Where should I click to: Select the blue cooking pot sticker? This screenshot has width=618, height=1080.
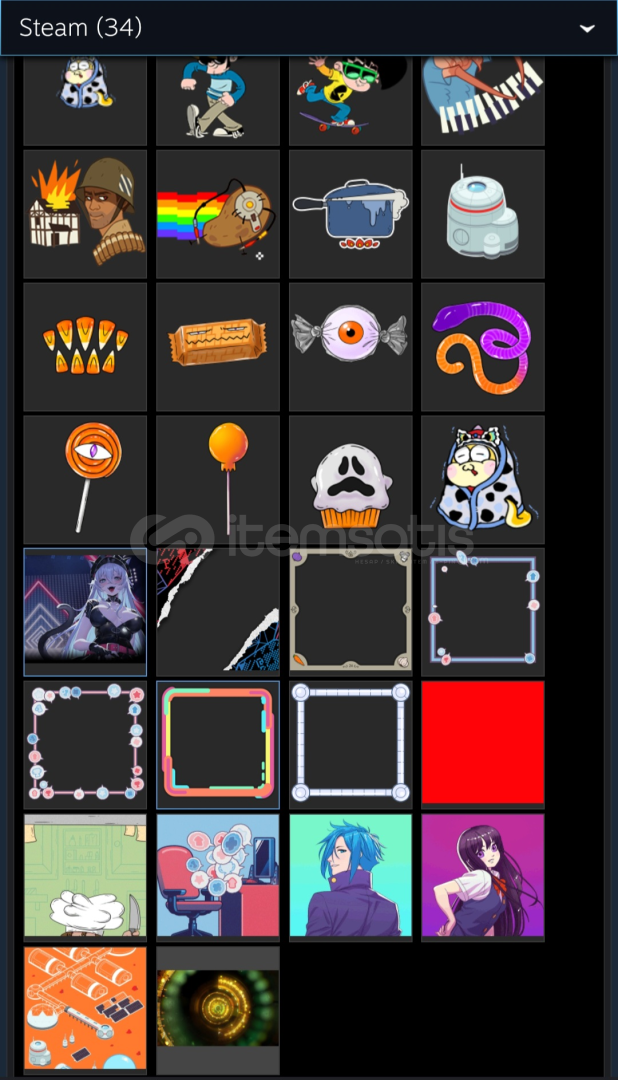[351, 214]
